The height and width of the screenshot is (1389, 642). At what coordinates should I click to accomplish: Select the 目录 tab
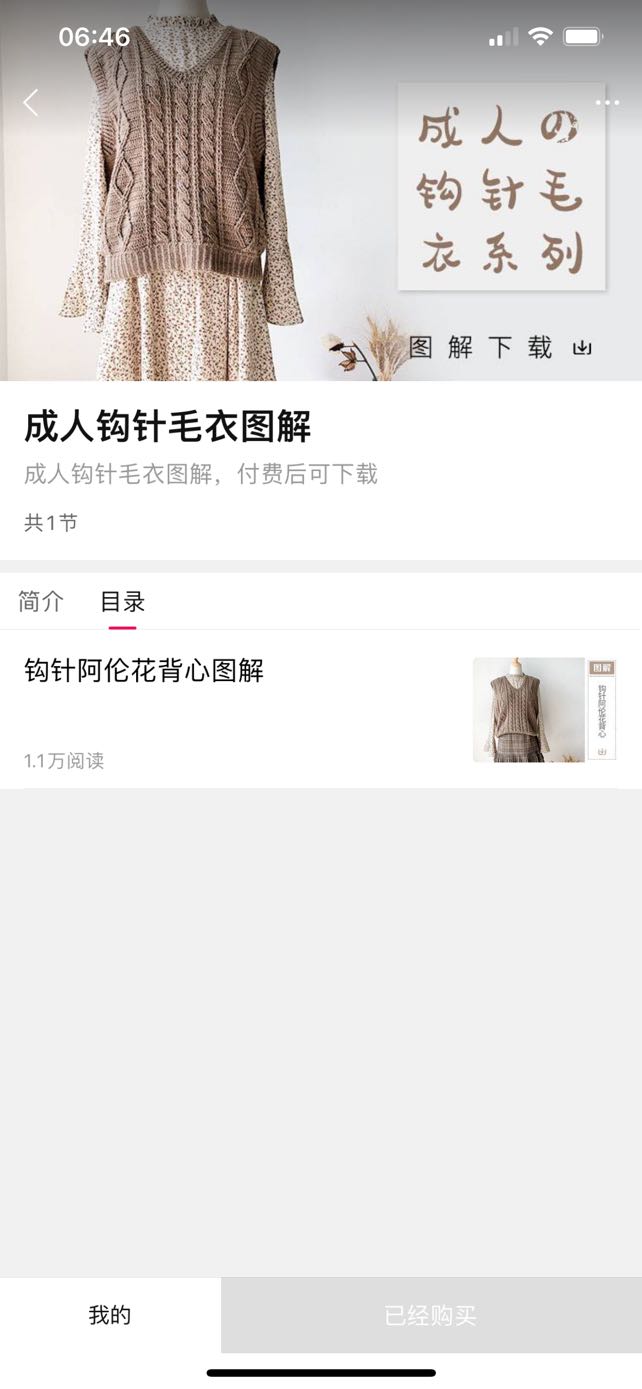coord(122,601)
